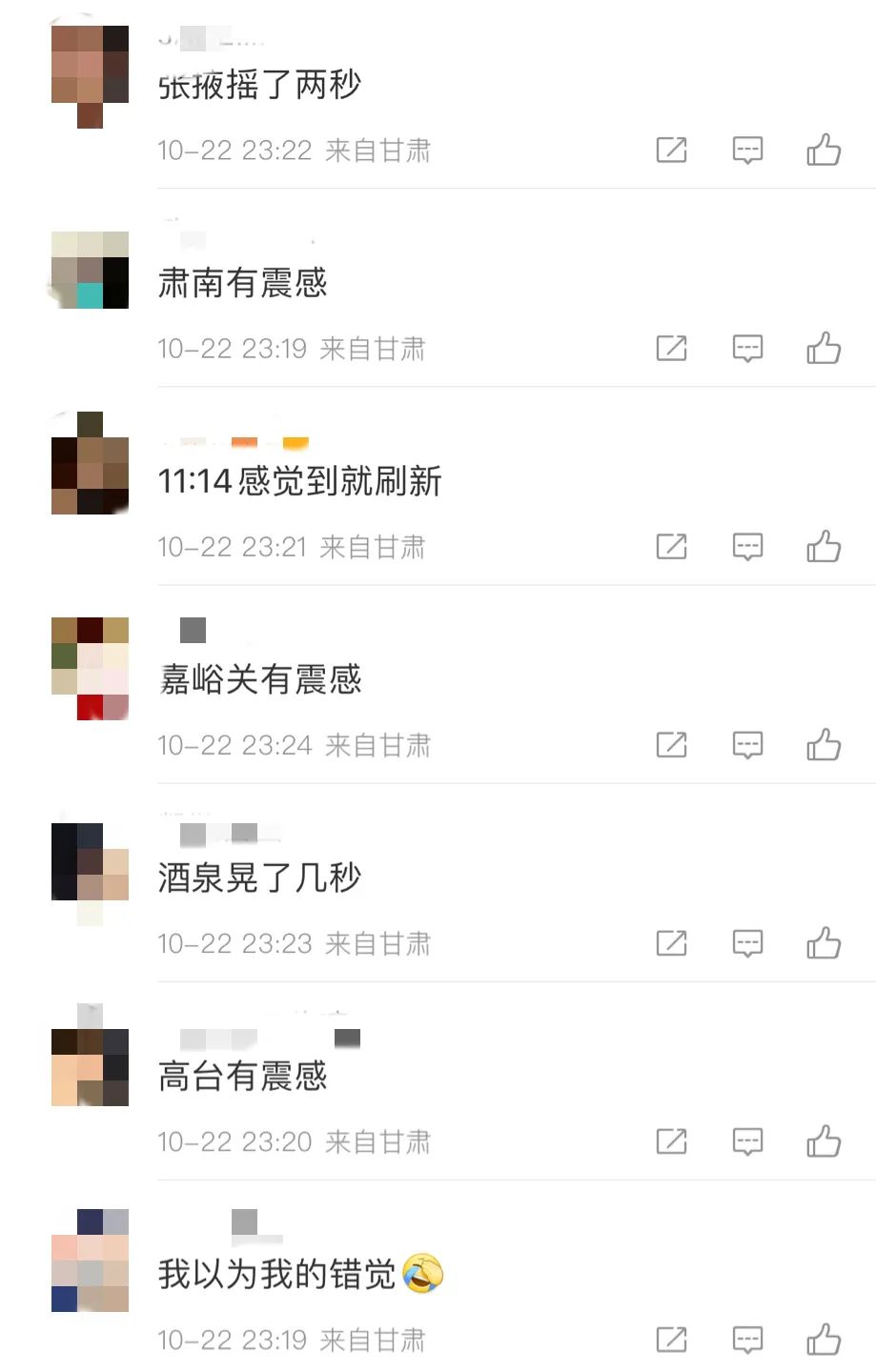Repost the comment 11:14感觉到就刷新

tap(671, 546)
